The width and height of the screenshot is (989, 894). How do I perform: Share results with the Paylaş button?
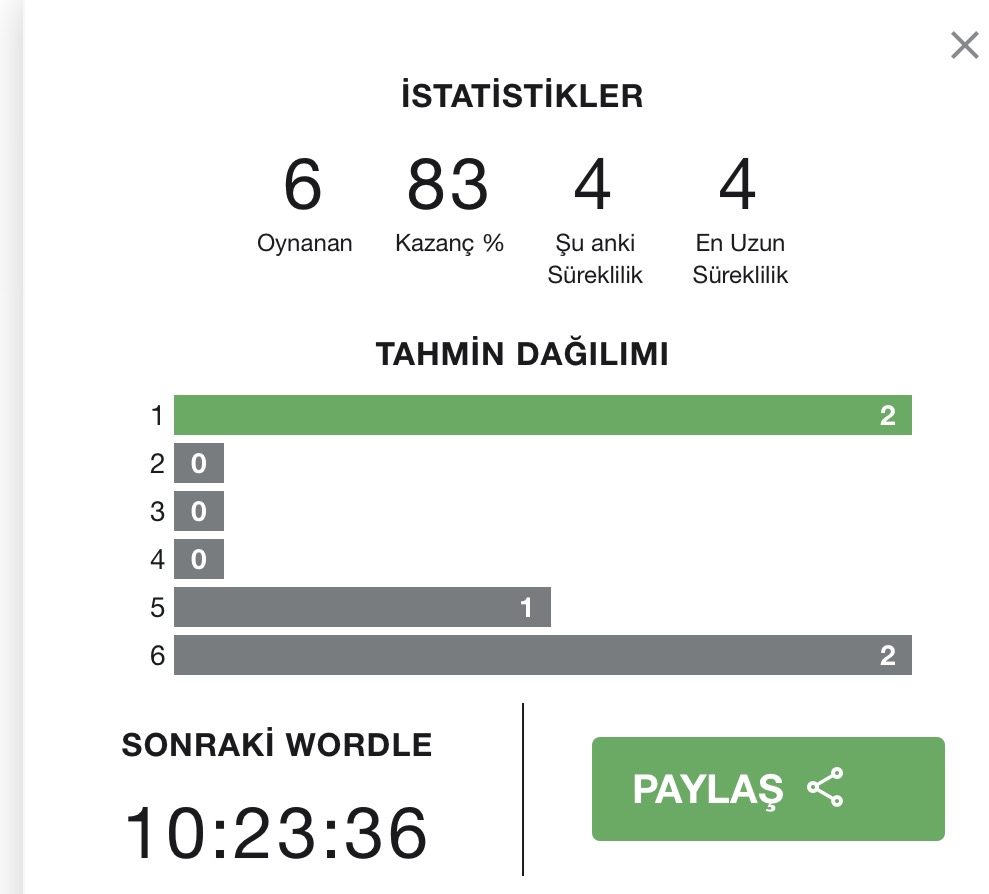767,789
